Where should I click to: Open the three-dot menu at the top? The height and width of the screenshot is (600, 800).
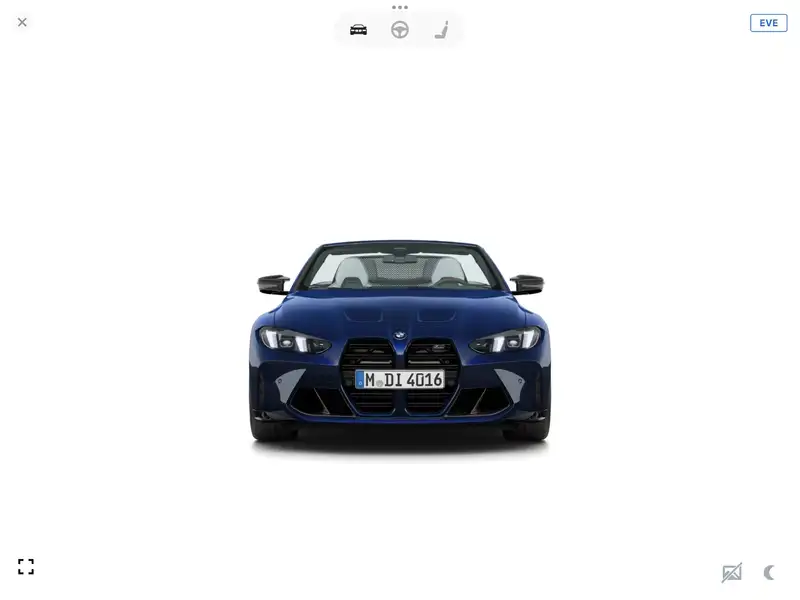[400, 7]
